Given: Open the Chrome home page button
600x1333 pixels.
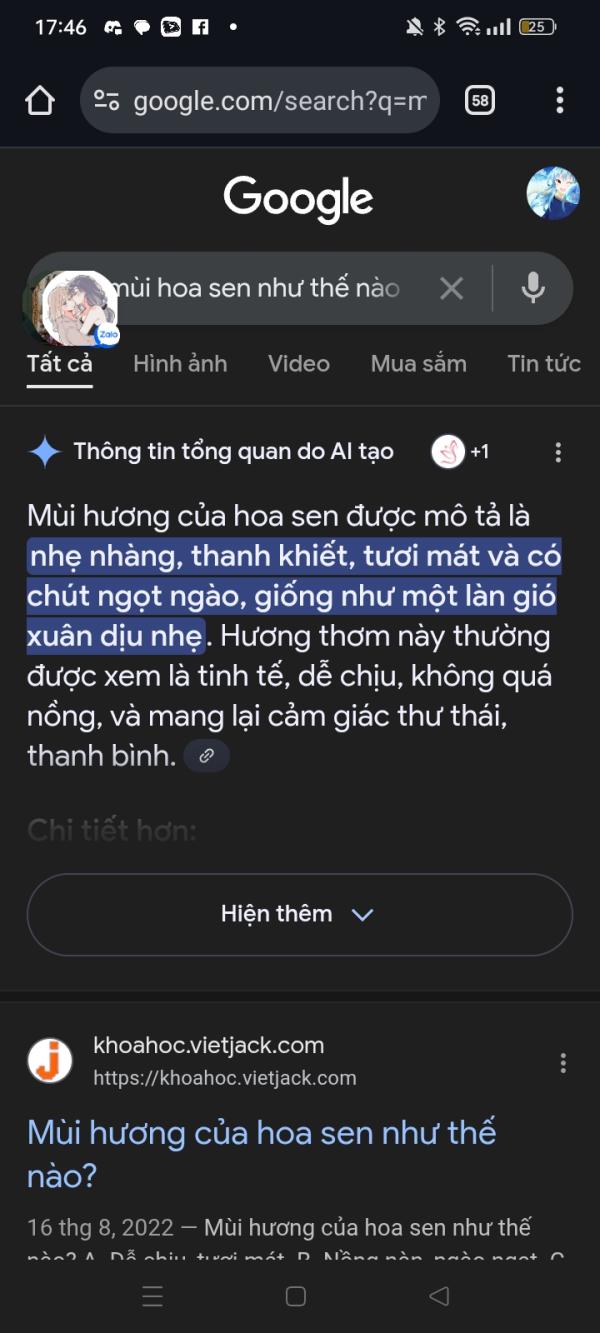Looking at the screenshot, I should click(39, 100).
